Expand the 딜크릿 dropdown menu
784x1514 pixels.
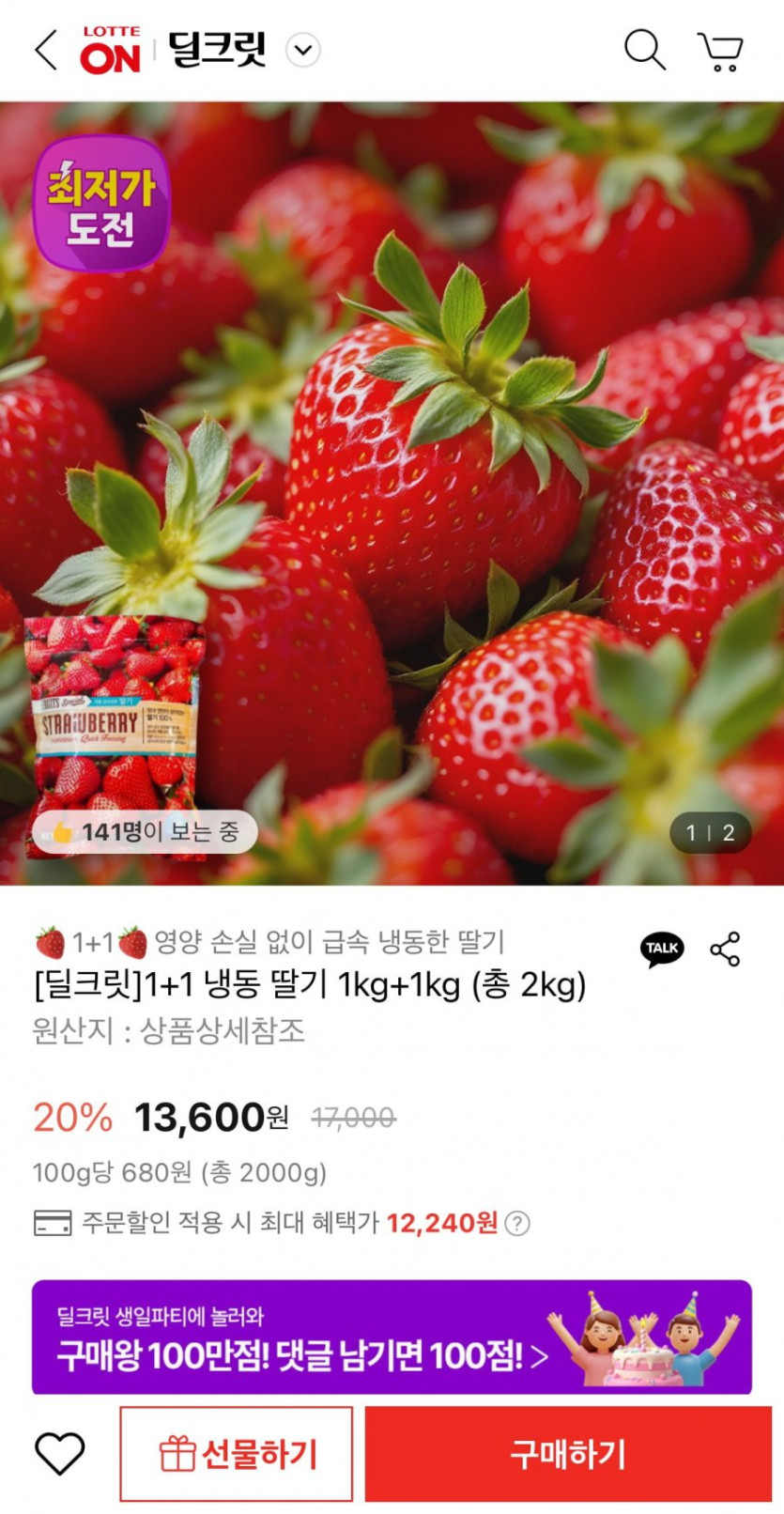[303, 50]
